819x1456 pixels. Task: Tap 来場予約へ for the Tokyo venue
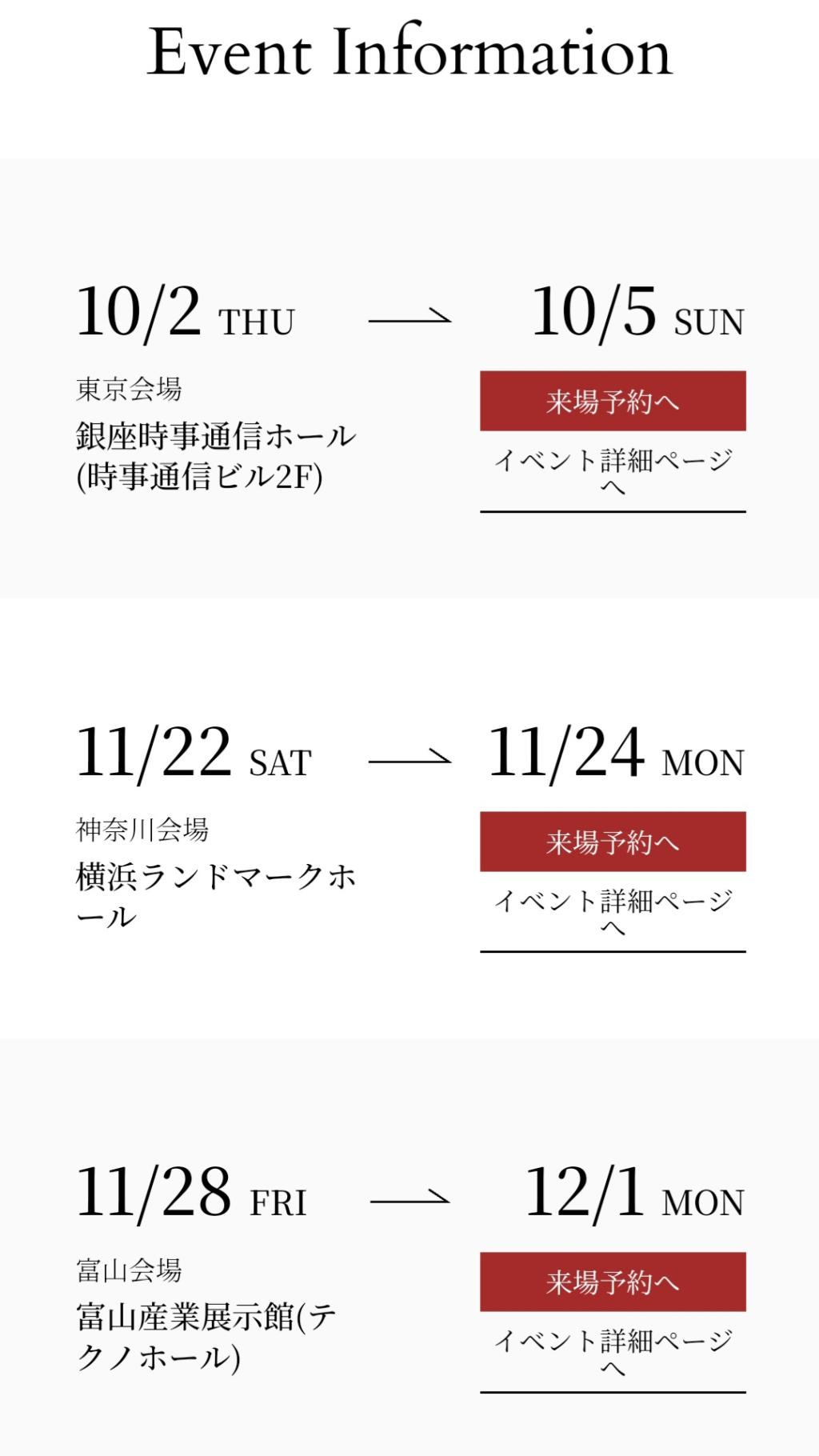[613, 401]
